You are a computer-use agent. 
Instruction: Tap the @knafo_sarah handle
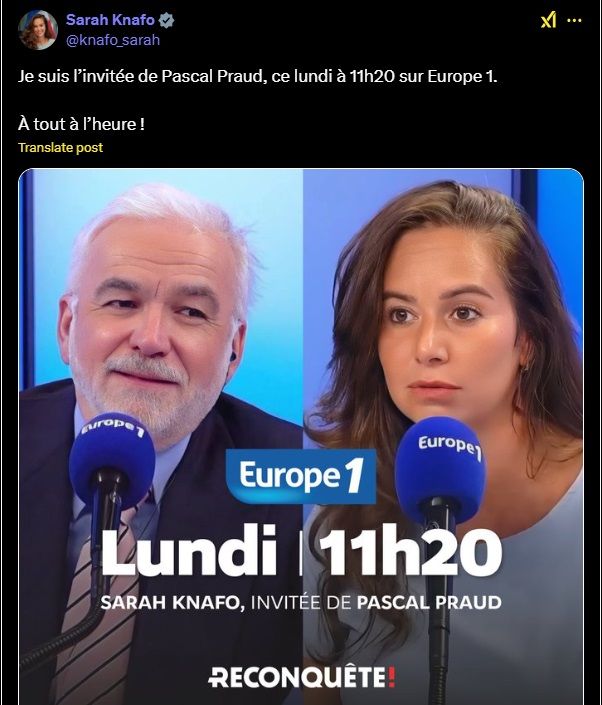click(x=113, y=40)
